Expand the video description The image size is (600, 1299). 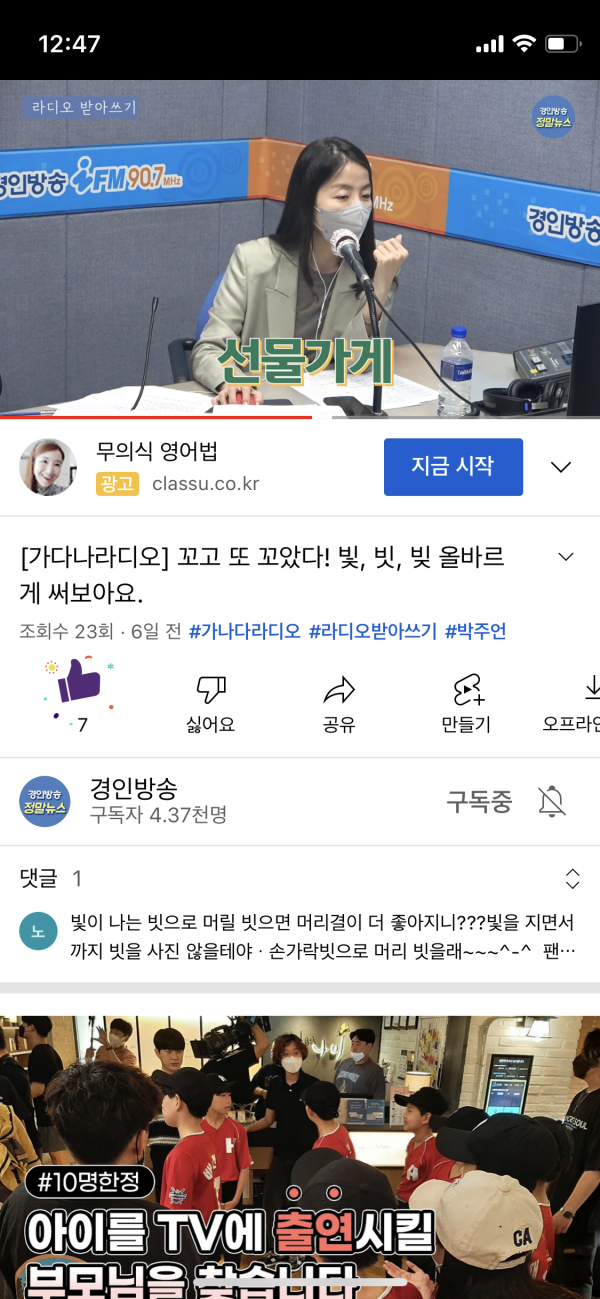(565, 557)
